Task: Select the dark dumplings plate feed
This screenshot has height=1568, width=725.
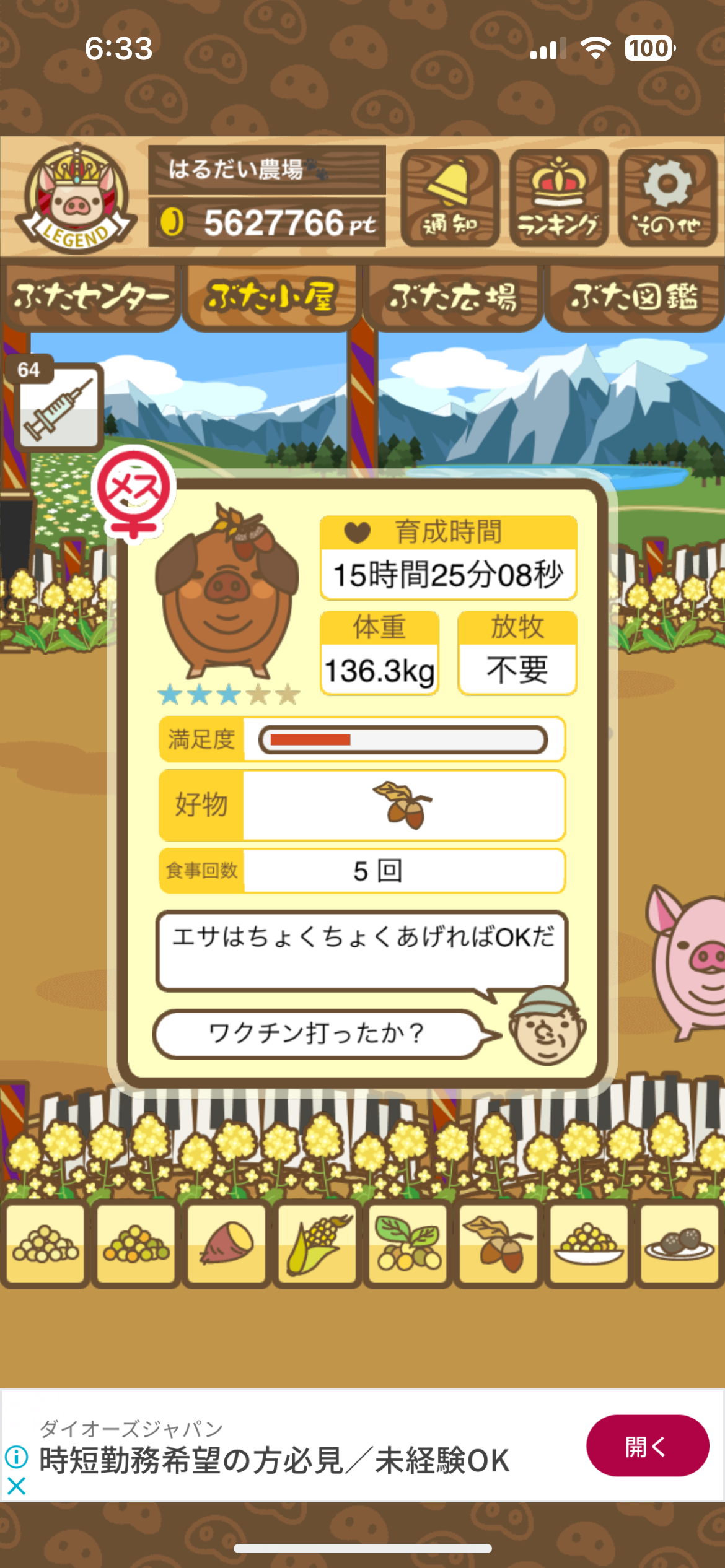Action: tap(679, 1243)
